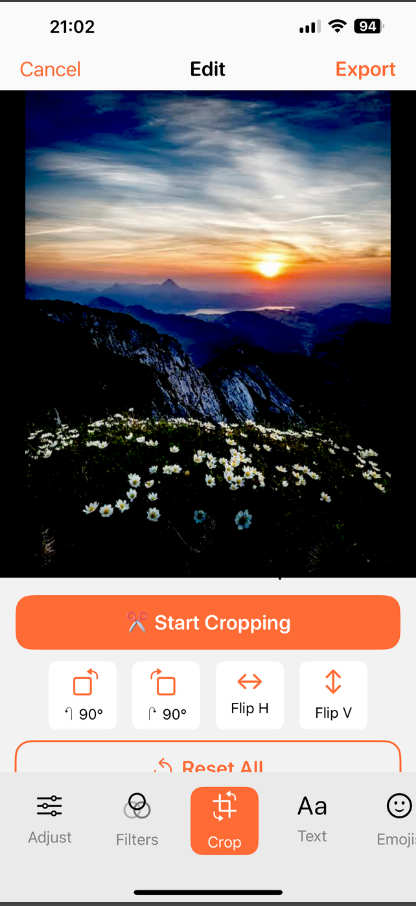Cancel the photo edit

pyautogui.click(x=50, y=69)
